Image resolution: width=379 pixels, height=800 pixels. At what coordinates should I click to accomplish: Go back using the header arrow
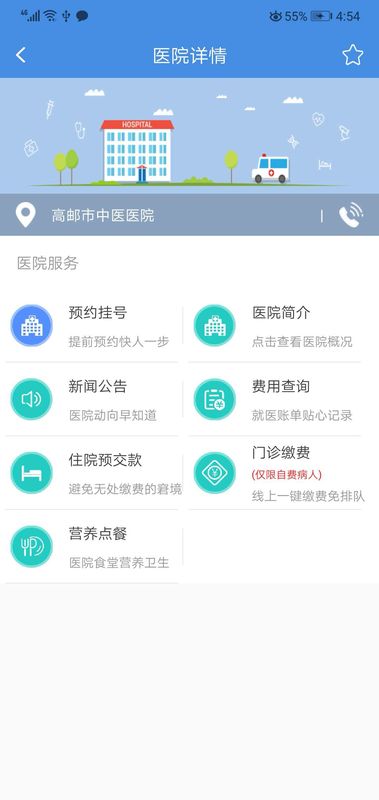pos(21,55)
